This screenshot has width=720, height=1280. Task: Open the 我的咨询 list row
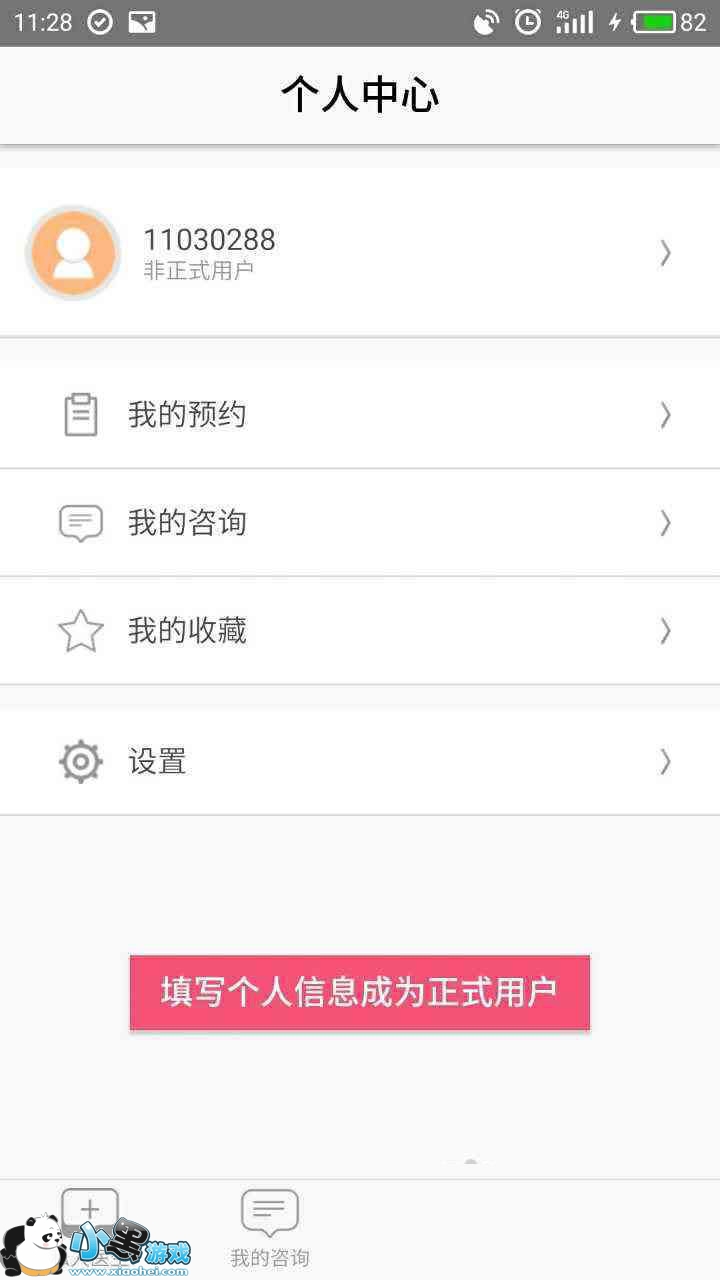pyautogui.click(x=360, y=523)
